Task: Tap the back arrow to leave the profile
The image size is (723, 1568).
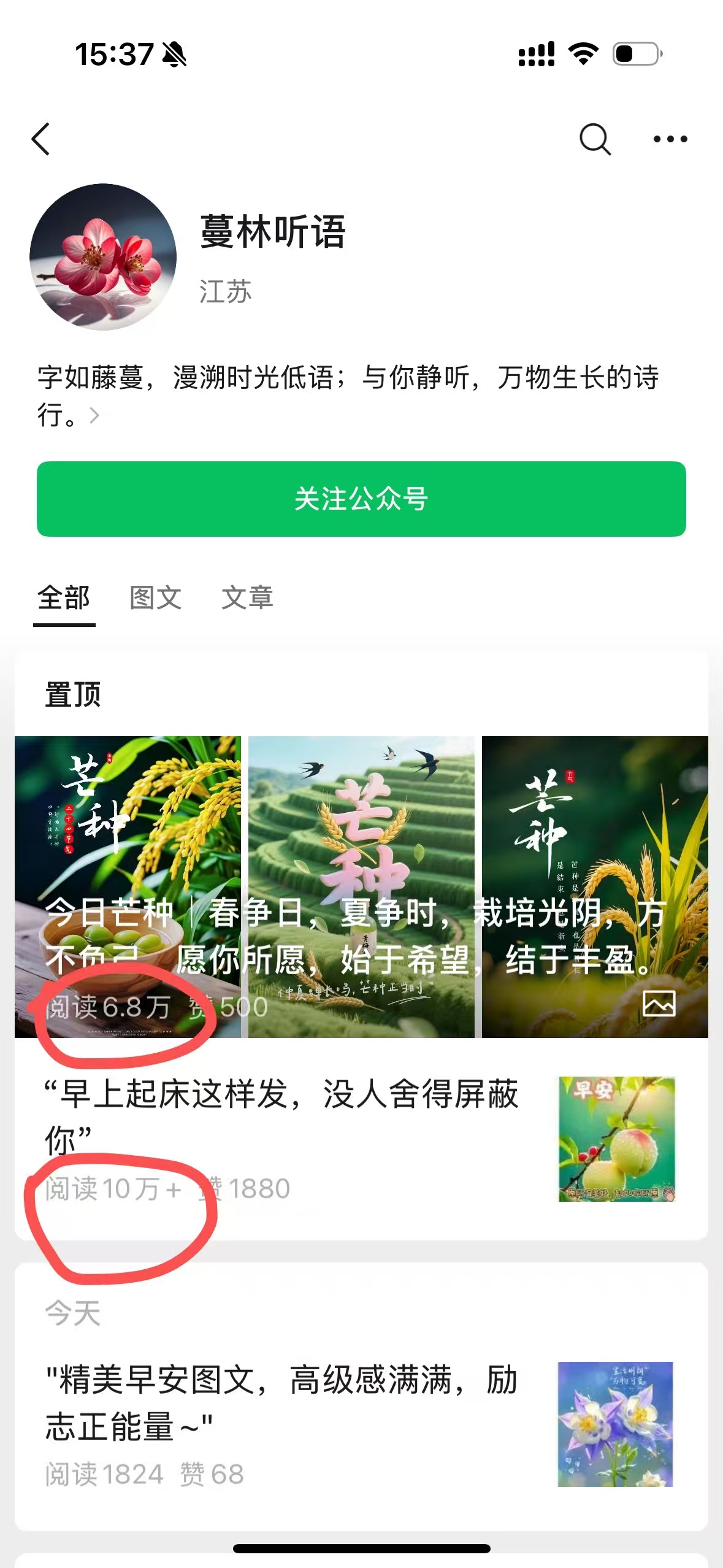Action: click(x=42, y=140)
